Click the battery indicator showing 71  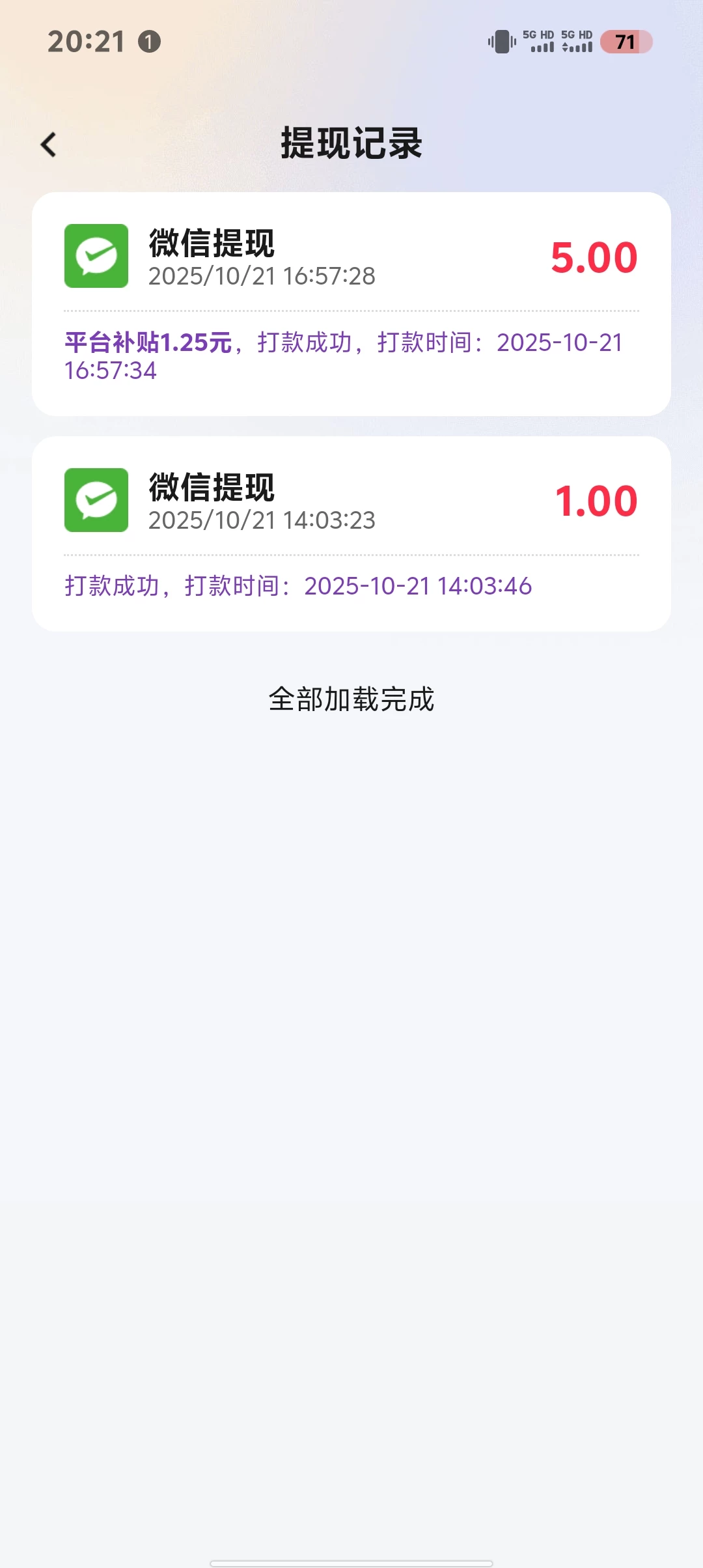pyautogui.click(x=627, y=42)
